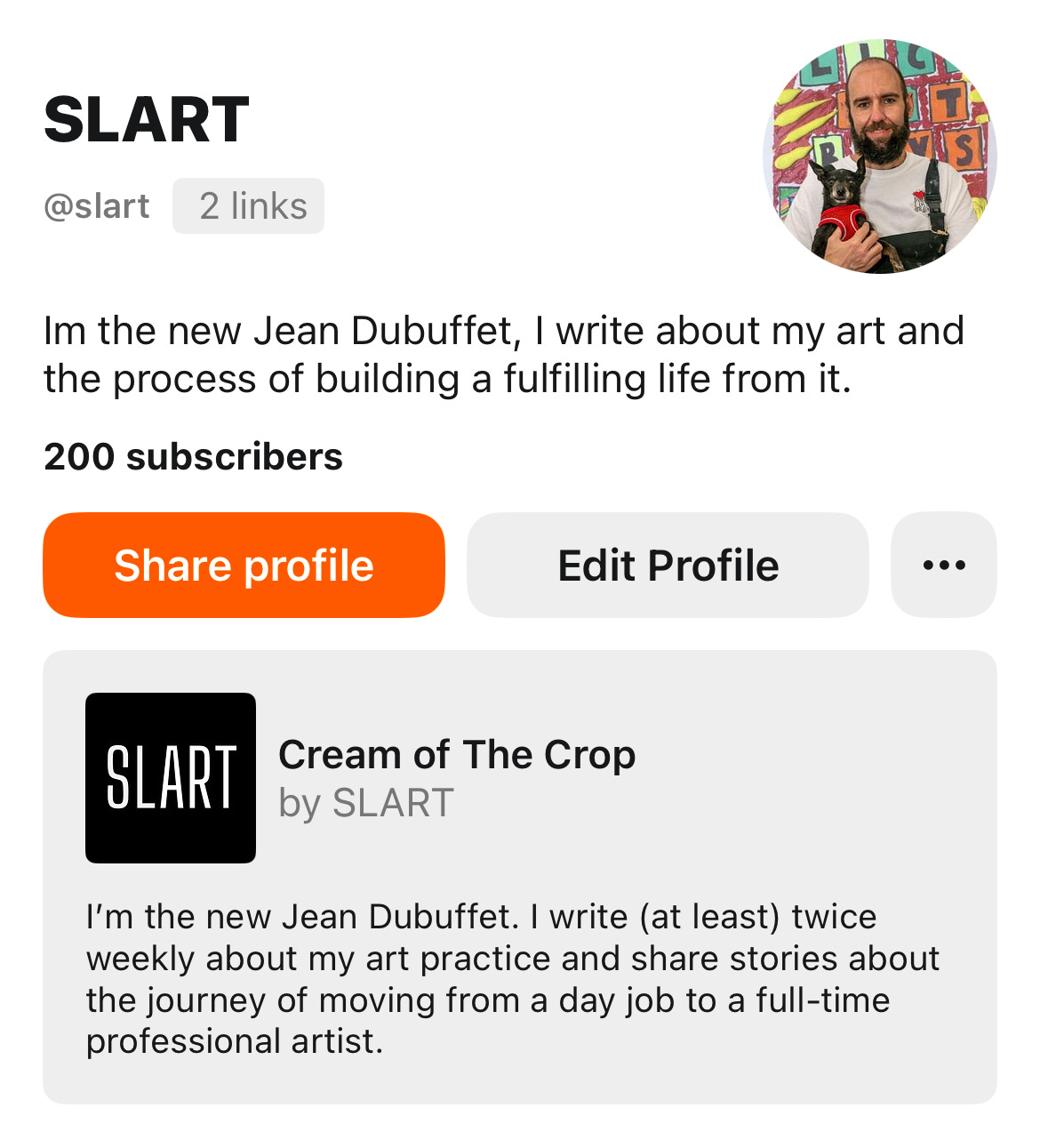Image resolution: width=1040 pixels, height=1148 pixels.
Task: Open the three-dot more options menu
Action: coord(943,566)
